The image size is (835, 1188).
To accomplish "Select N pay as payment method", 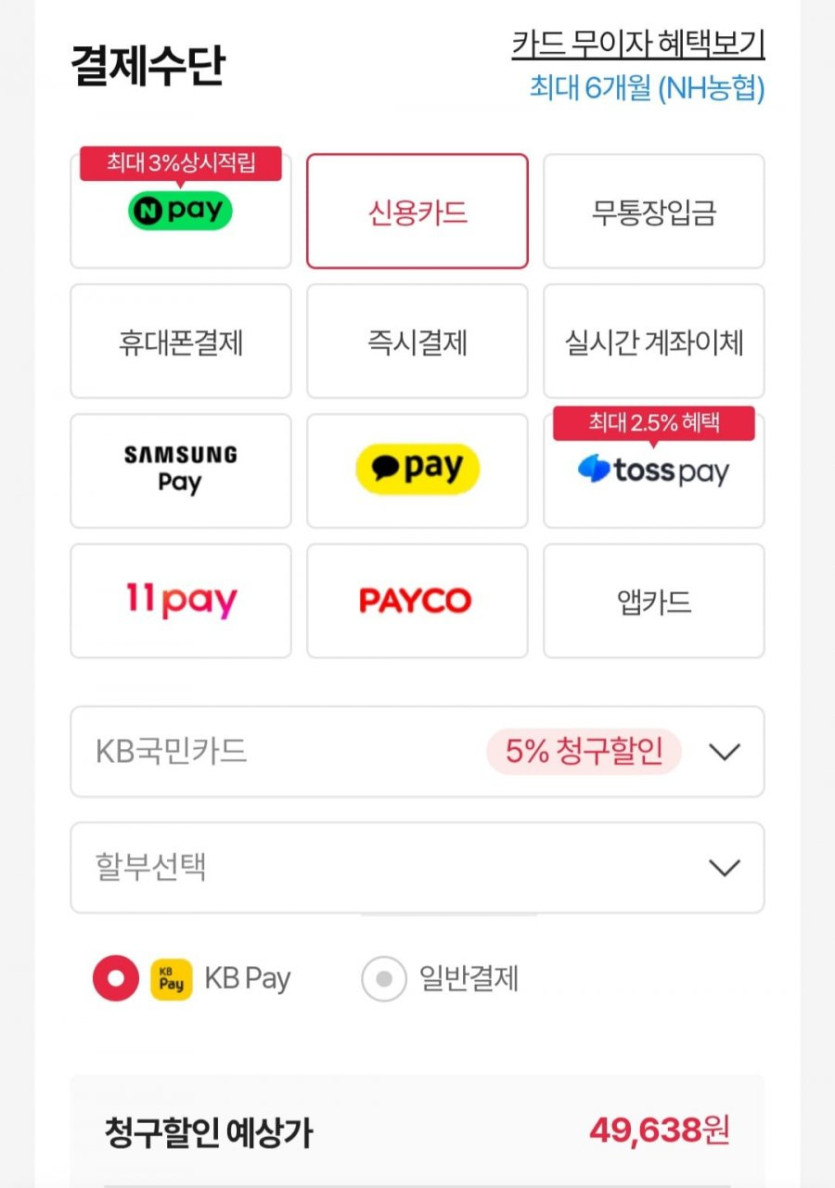I will pos(180,211).
